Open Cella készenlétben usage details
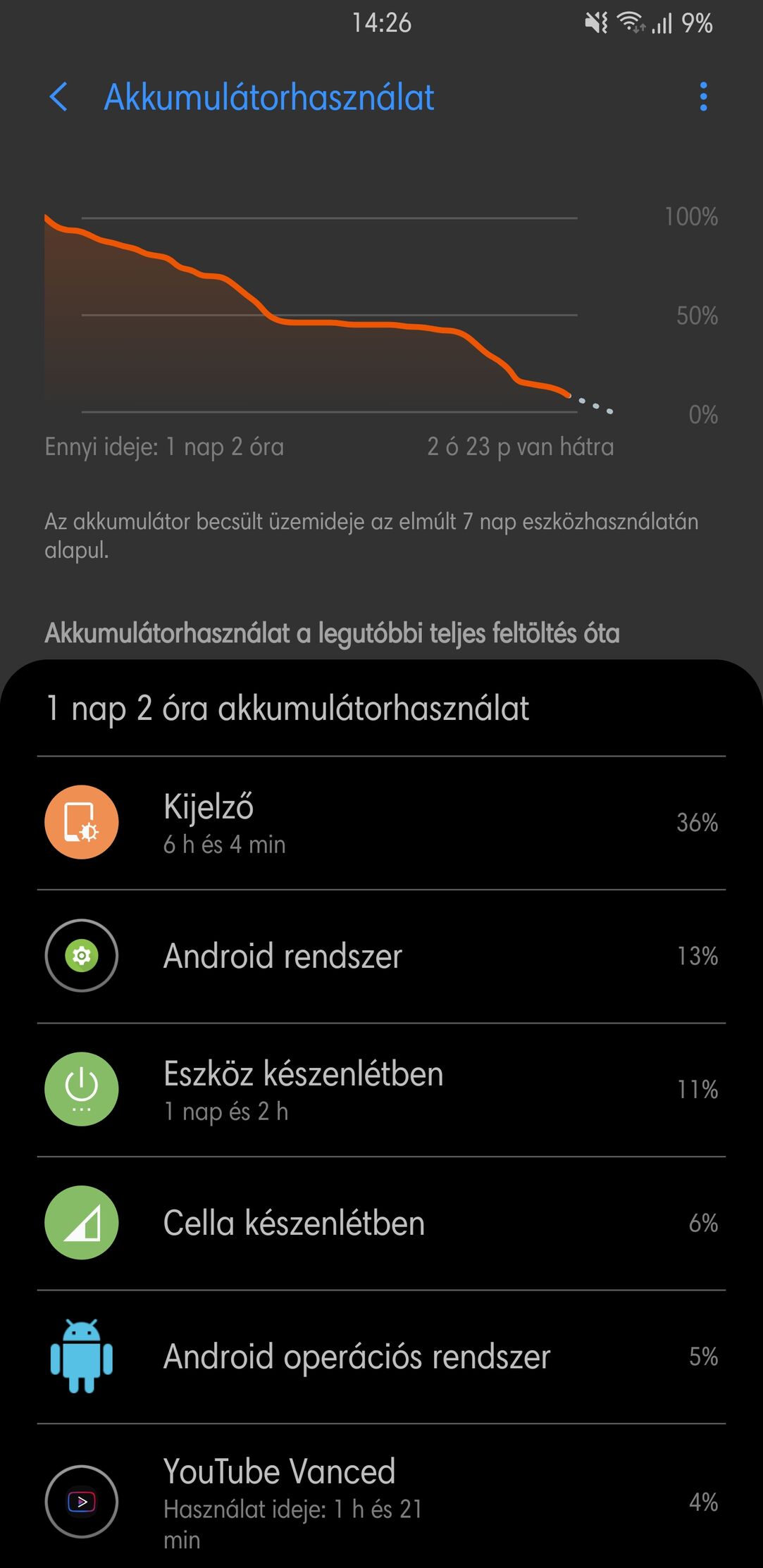The height and width of the screenshot is (1568, 763). [381, 1223]
